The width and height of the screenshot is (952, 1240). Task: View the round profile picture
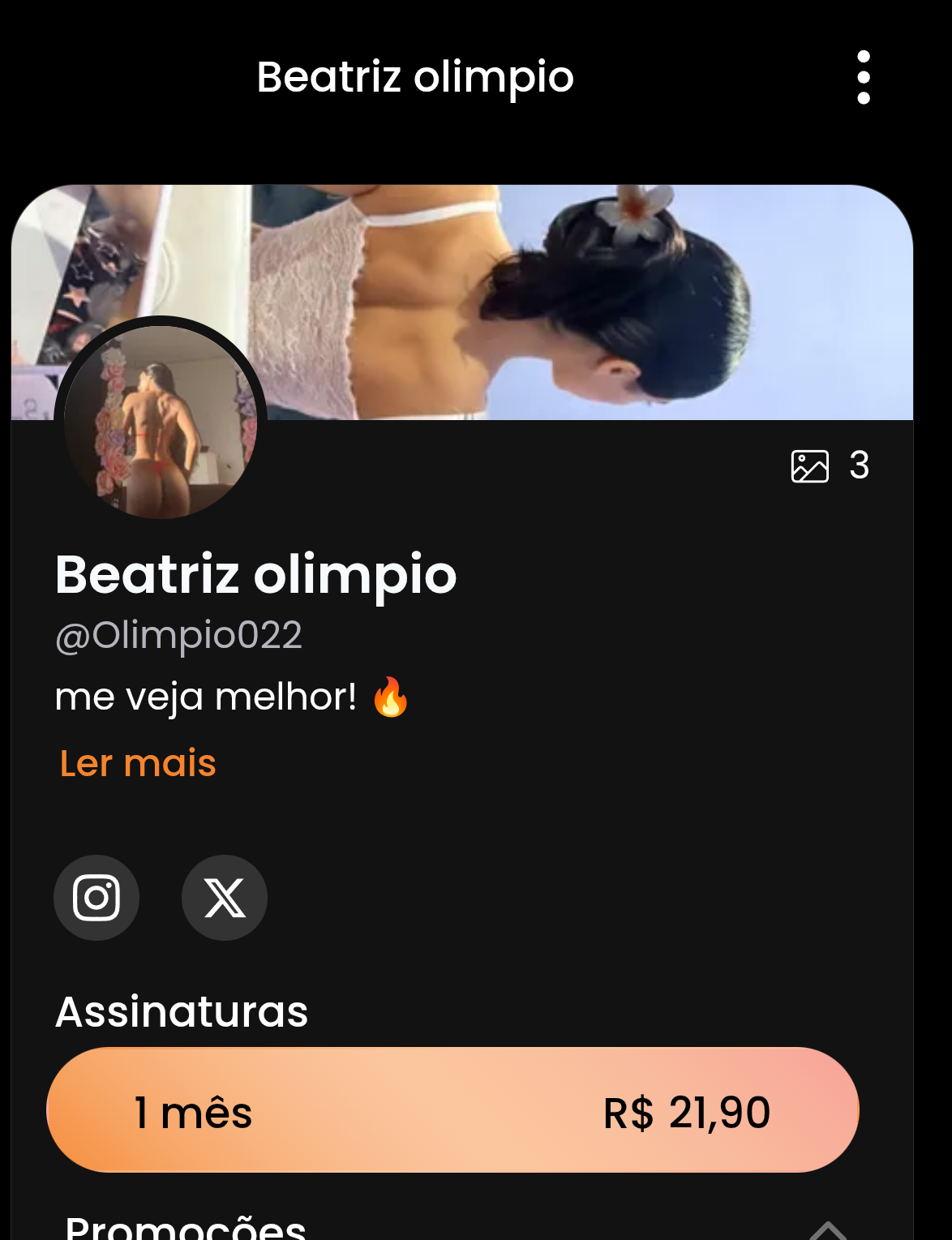tap(161, 422)
